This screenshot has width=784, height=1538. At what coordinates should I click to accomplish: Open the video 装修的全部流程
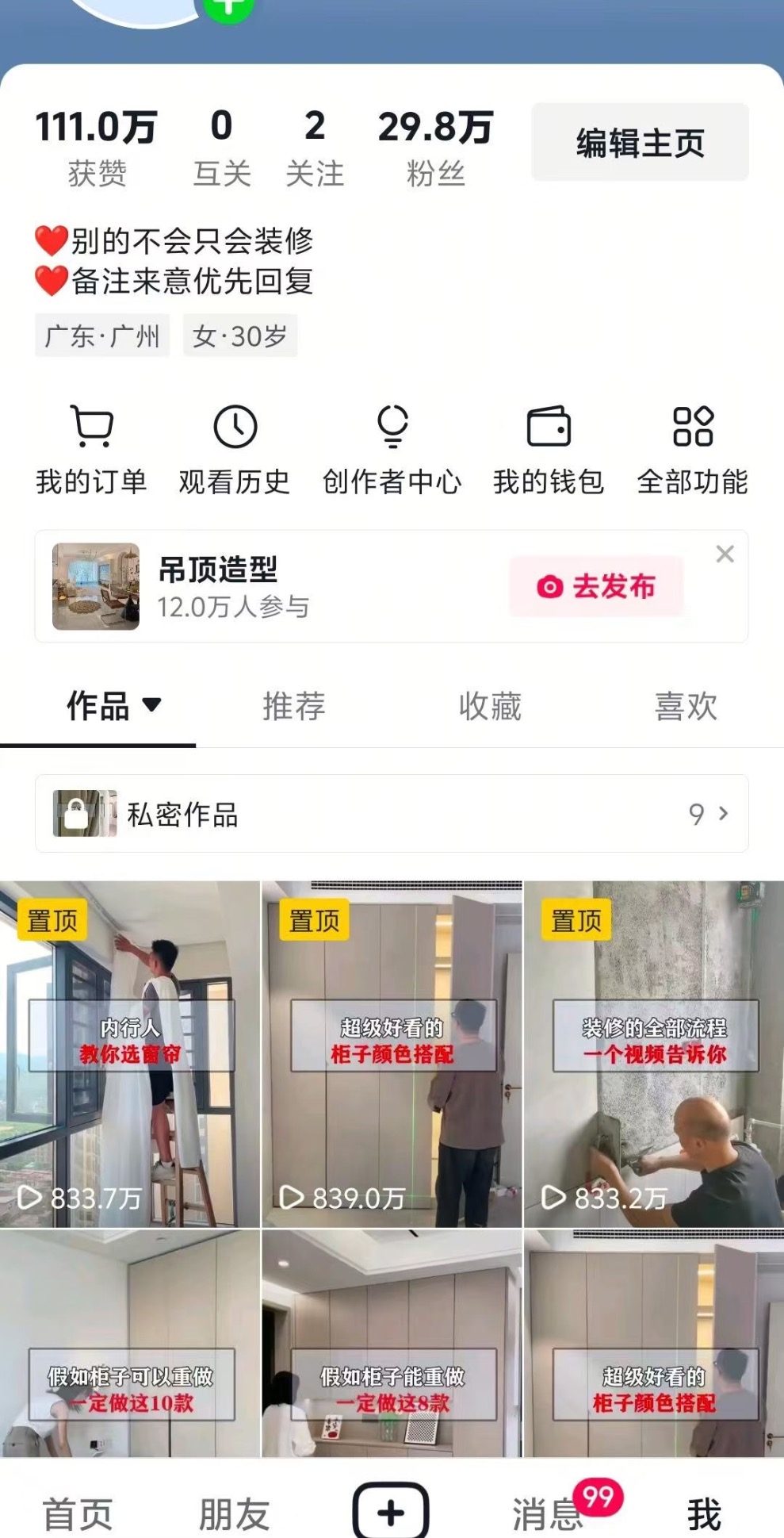coord(654,1055)
